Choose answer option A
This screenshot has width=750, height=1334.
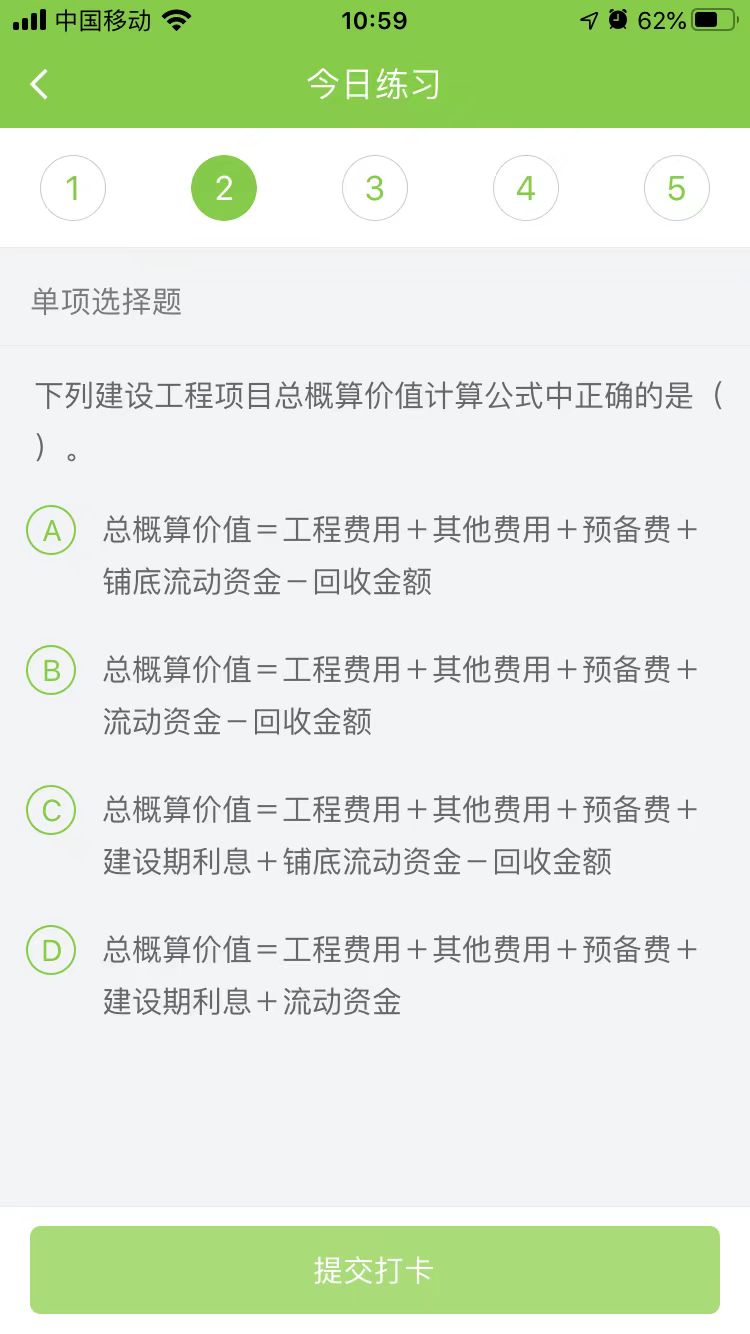pos(51,531)
